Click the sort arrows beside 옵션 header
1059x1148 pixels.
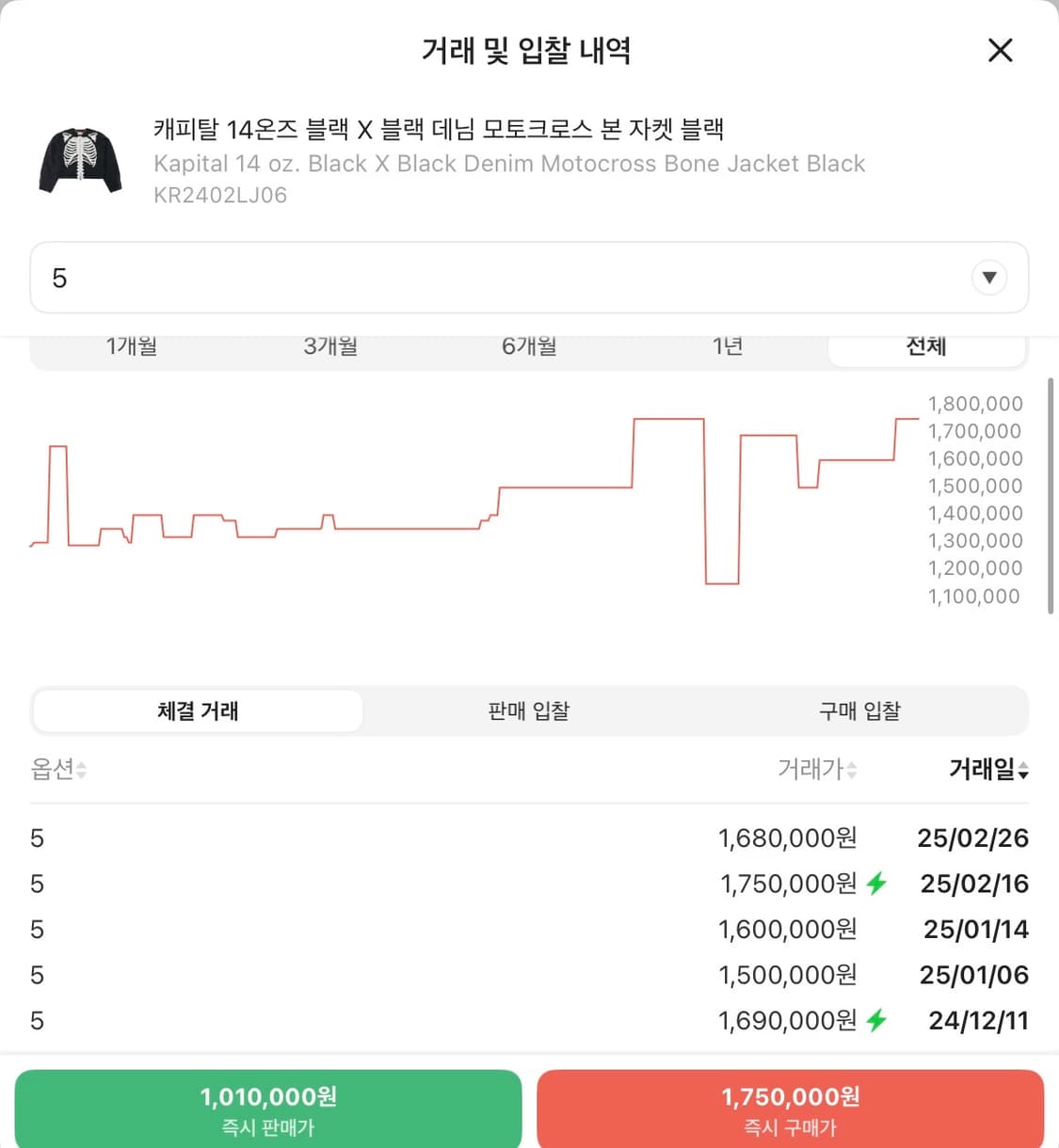(x=83, y=770)
